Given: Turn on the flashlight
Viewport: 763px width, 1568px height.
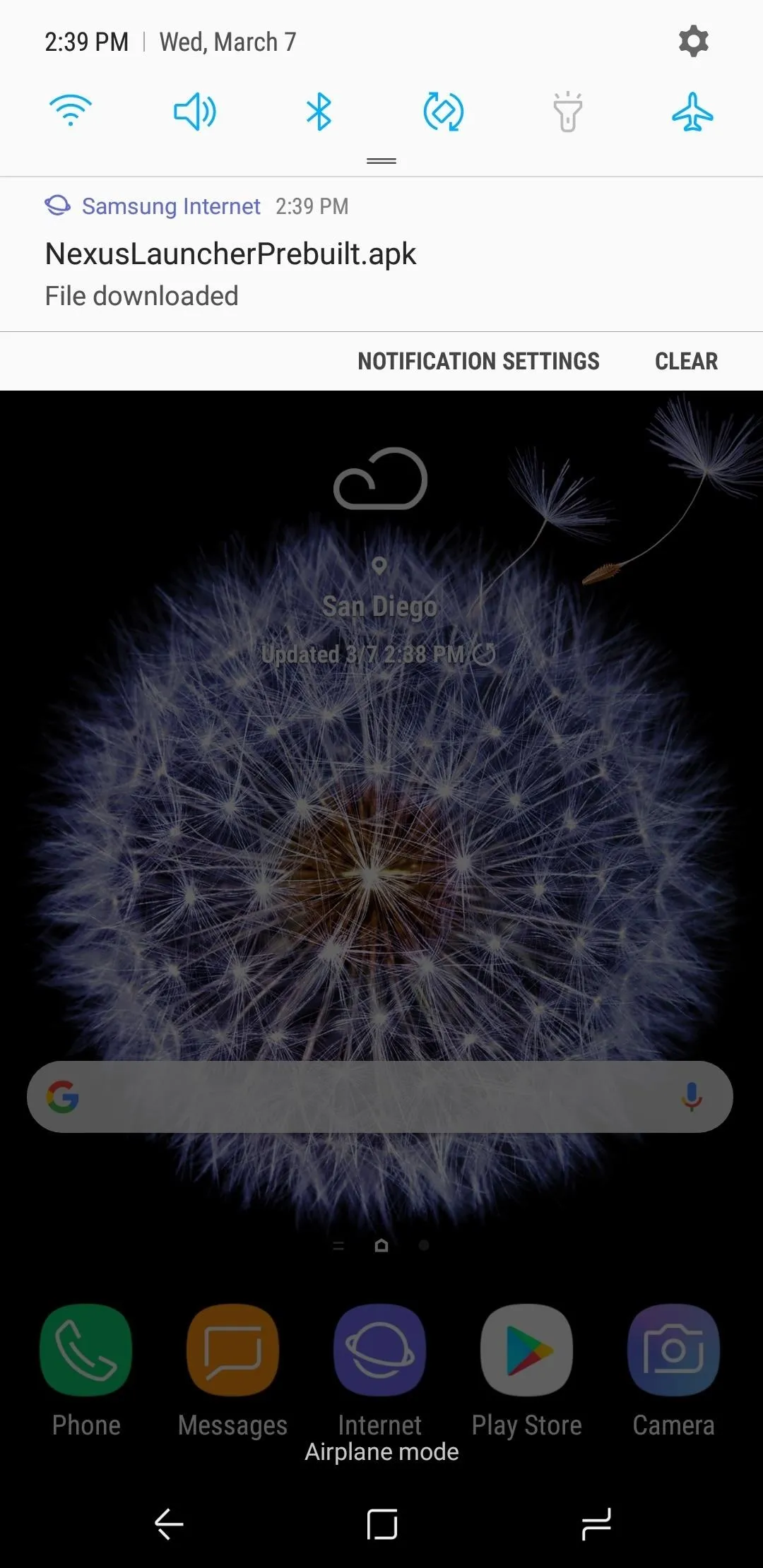Looking at the screenshot, I should click(567, 112).
